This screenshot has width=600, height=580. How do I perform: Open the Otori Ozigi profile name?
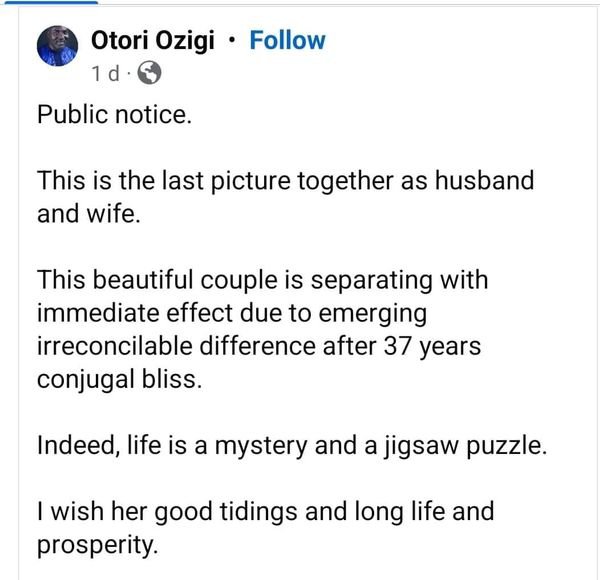tap(155, 41)
